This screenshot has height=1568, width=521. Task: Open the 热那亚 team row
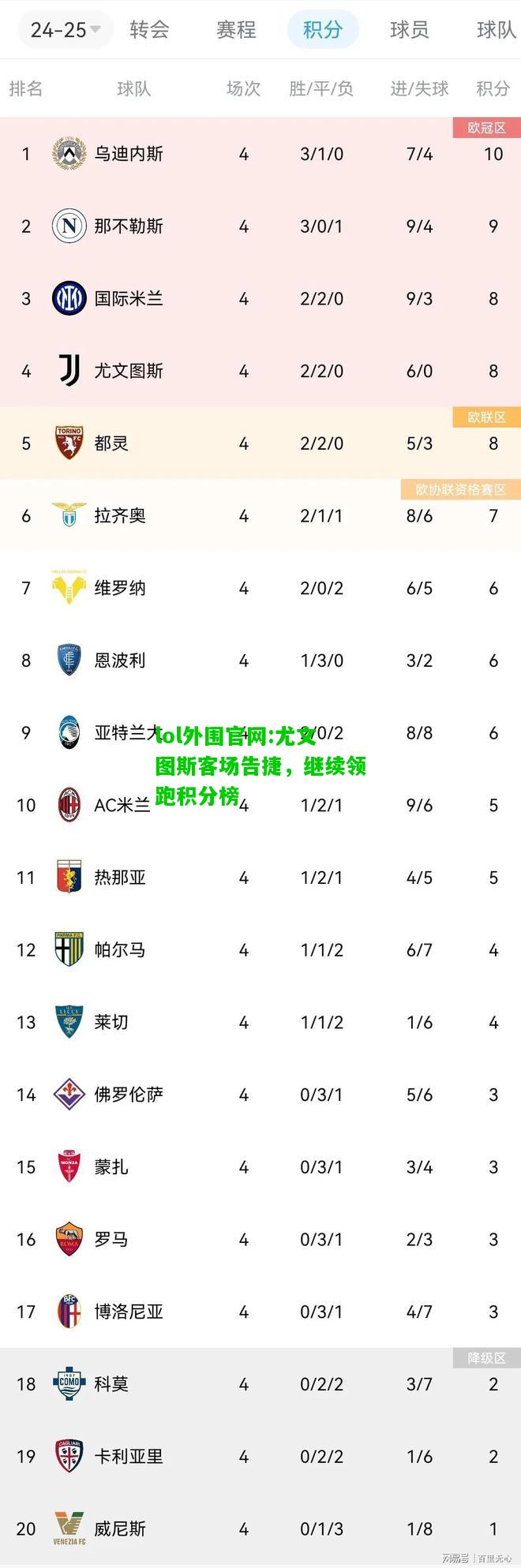pyautogui.click(x=120, y=878)
